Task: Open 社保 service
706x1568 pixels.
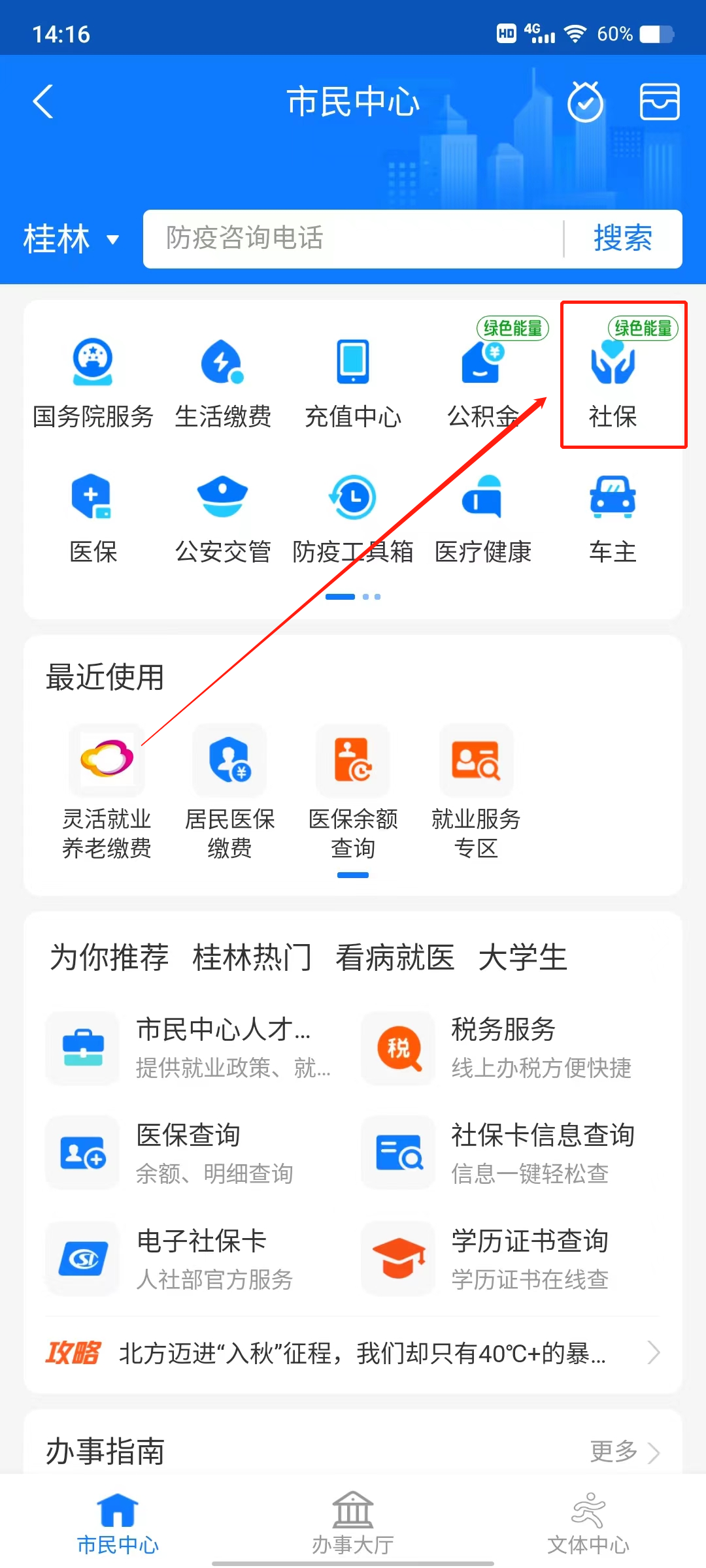Action: 613,379
